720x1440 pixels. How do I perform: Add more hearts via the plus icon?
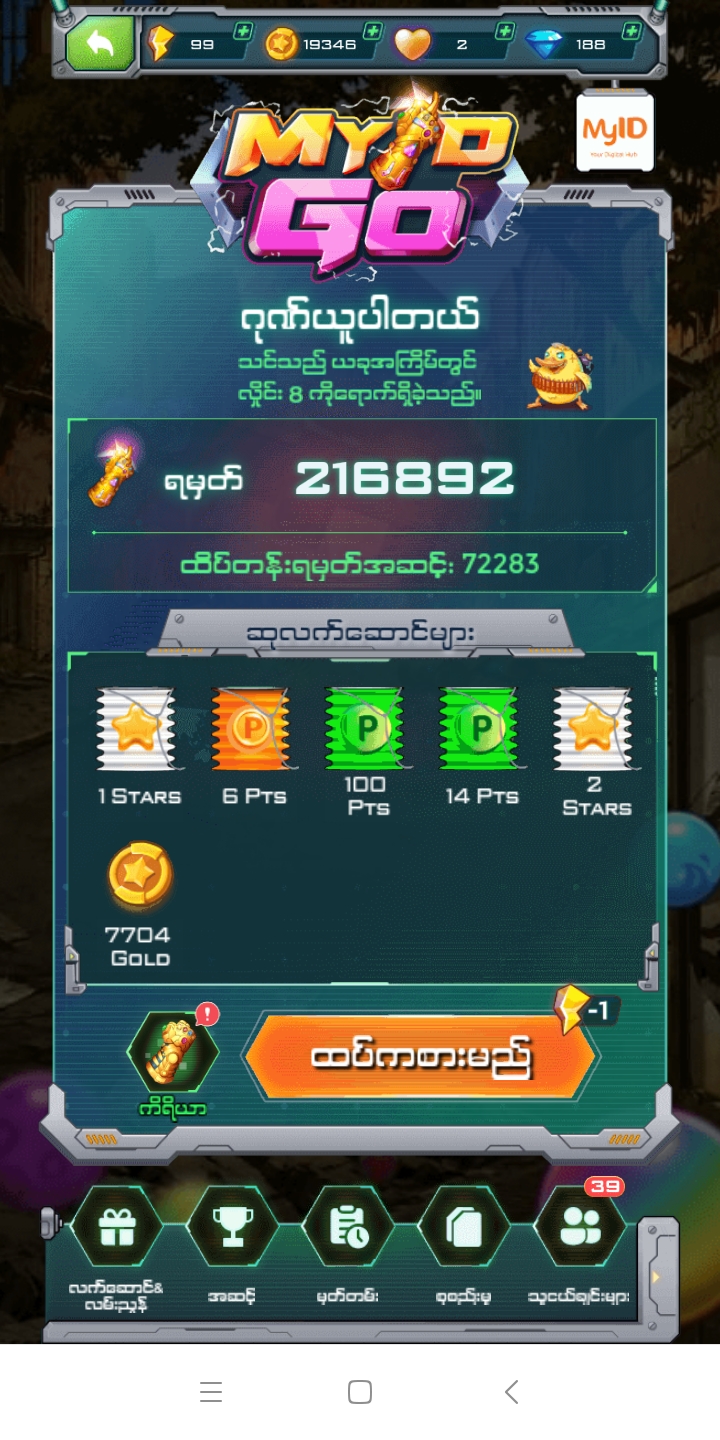coord(505,31)
